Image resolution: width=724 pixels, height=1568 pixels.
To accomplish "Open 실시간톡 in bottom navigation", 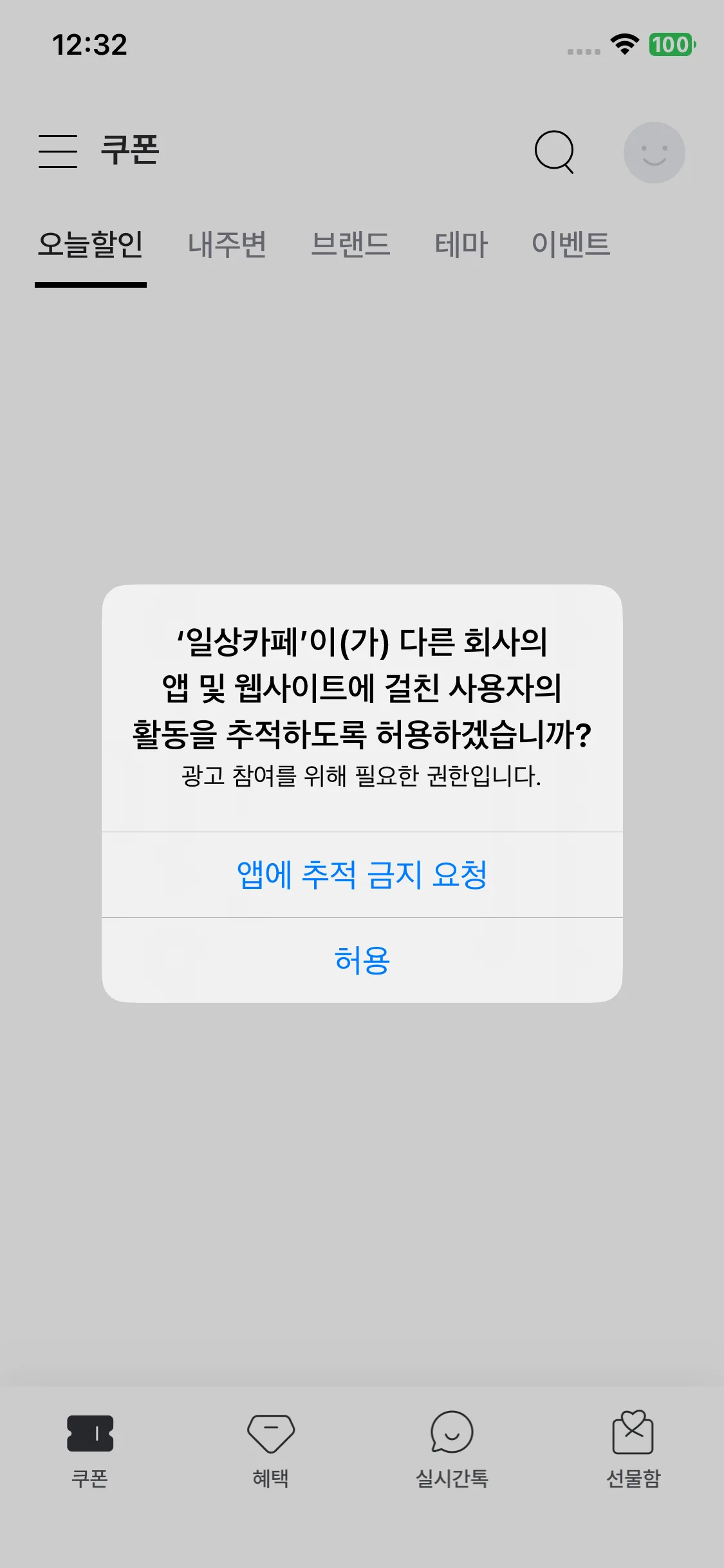I will [452, 1451].
